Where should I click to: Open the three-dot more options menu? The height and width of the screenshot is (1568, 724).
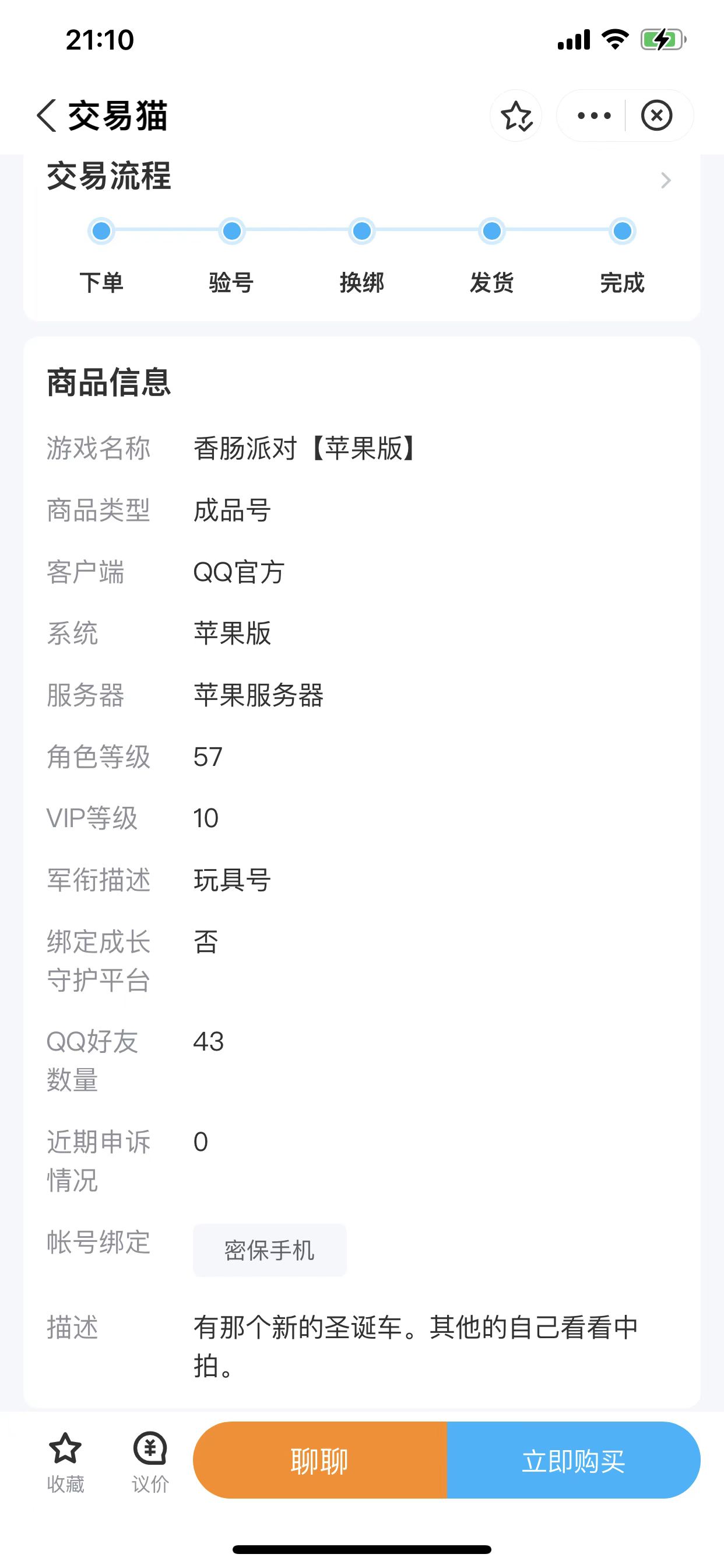pyautogui.click(x=594, y=116)
